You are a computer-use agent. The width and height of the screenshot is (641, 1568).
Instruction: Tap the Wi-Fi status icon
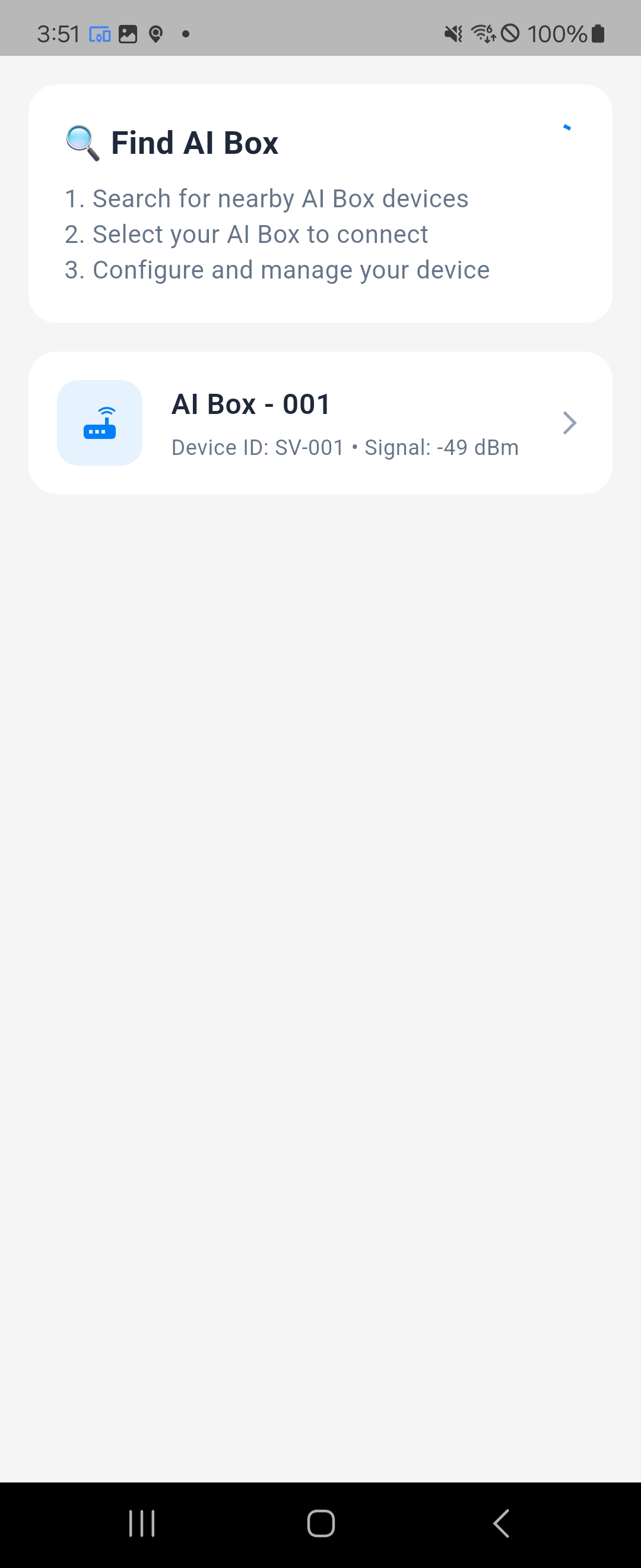484,33
